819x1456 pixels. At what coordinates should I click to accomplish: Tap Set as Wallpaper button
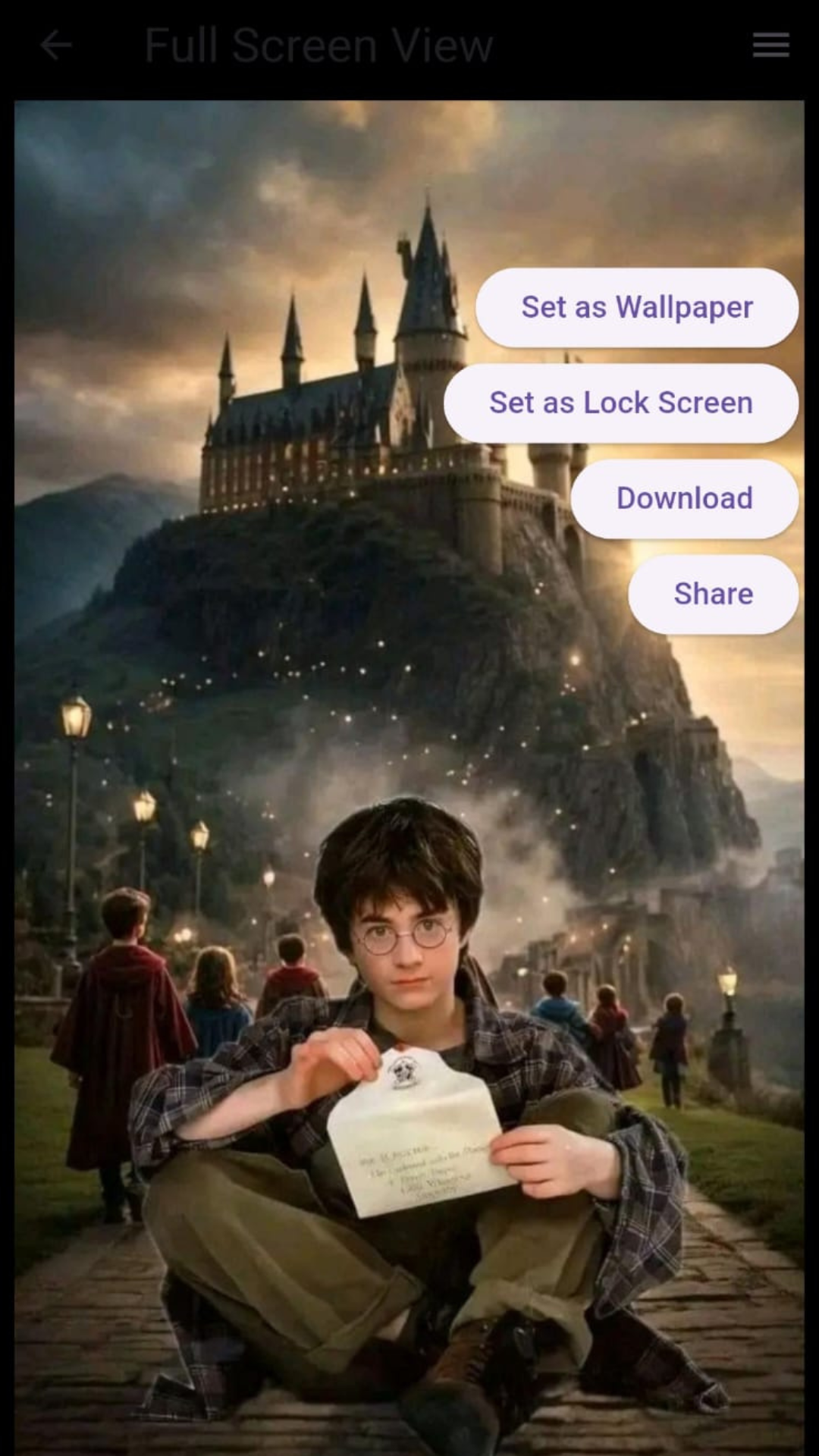tap(636, 308)
